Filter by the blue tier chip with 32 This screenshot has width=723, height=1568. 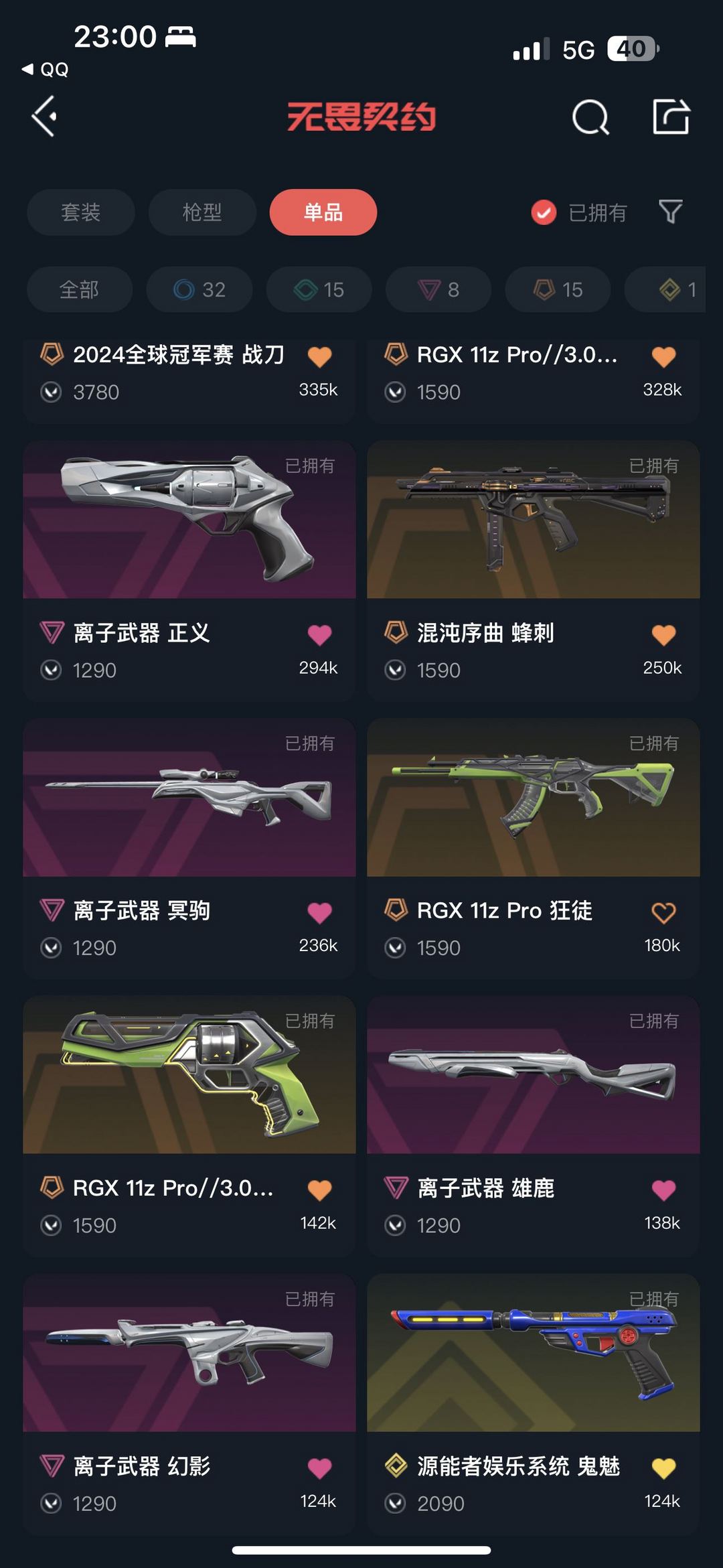click(x=199, y=289)
